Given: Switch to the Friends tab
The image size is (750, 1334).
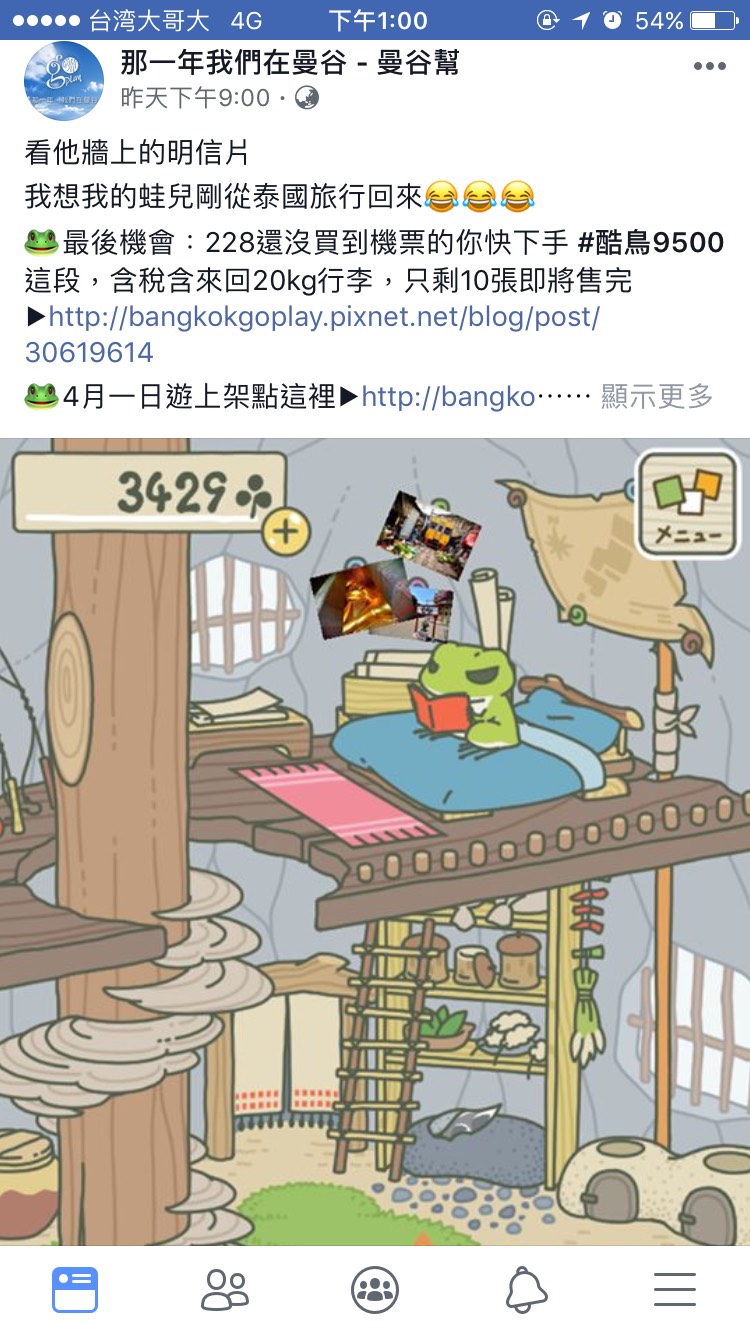Looking at the screenshot, I should [x=225, y=1289].
